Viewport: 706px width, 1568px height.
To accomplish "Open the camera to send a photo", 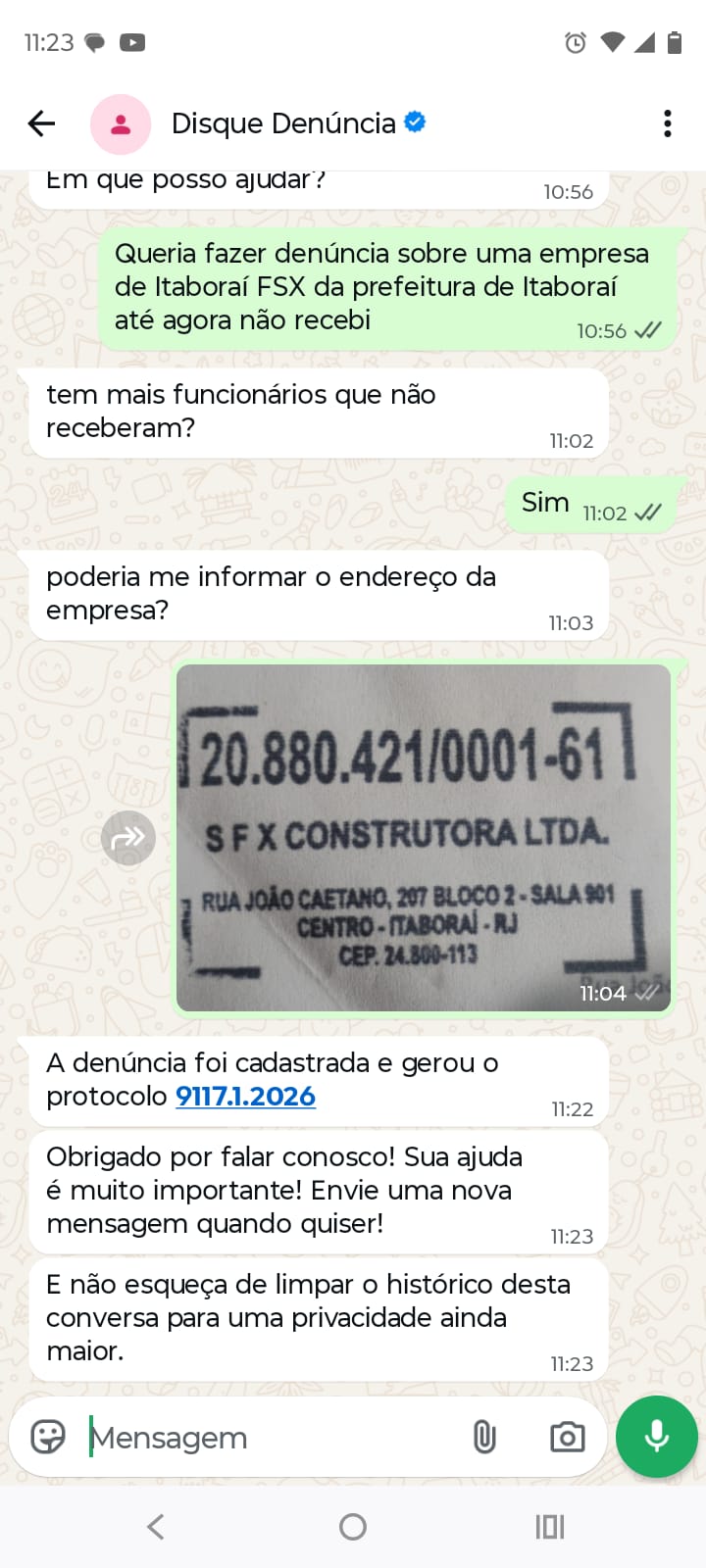I will (567, 1438).
